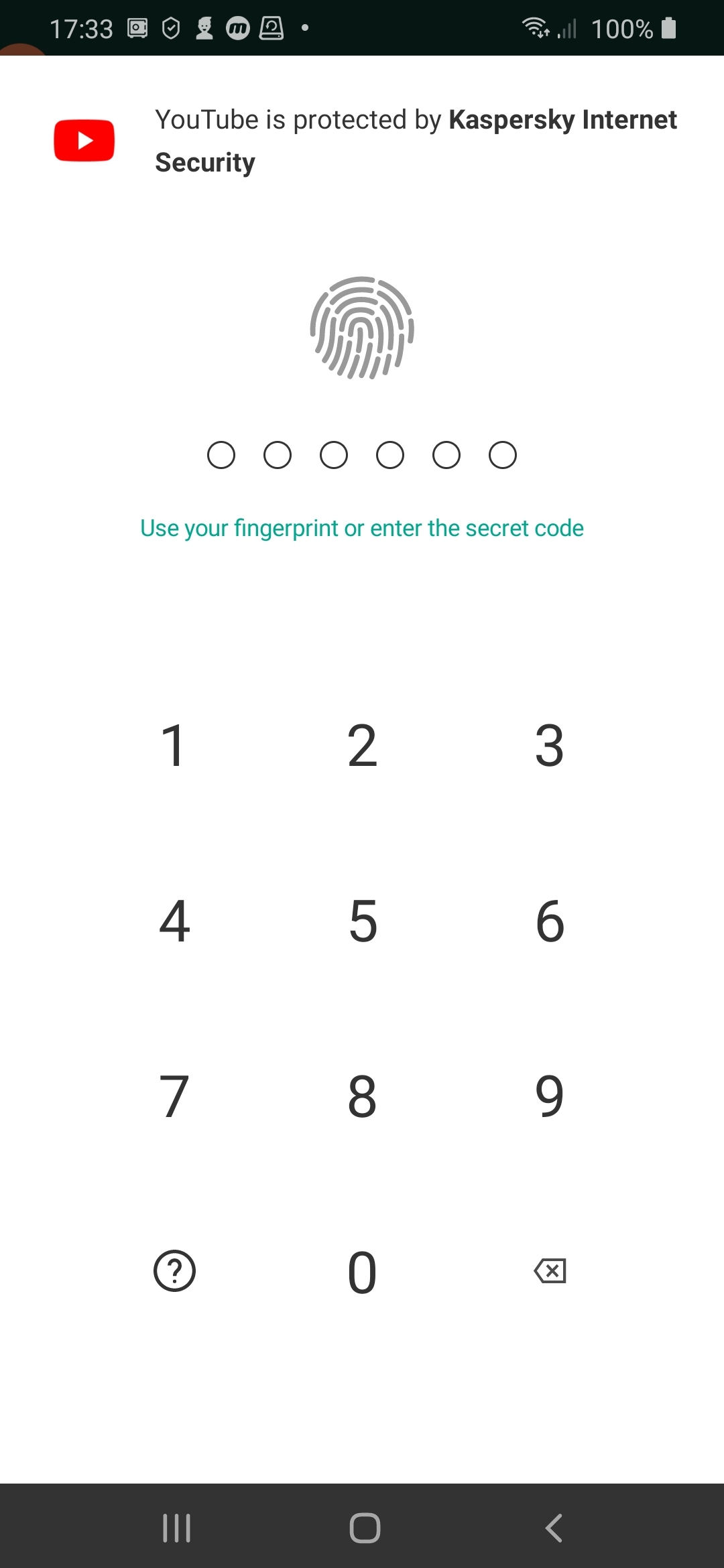Enter digit 3 on the keypad
The height and width of the screenshot is (1568, 724).
[550, 746]
